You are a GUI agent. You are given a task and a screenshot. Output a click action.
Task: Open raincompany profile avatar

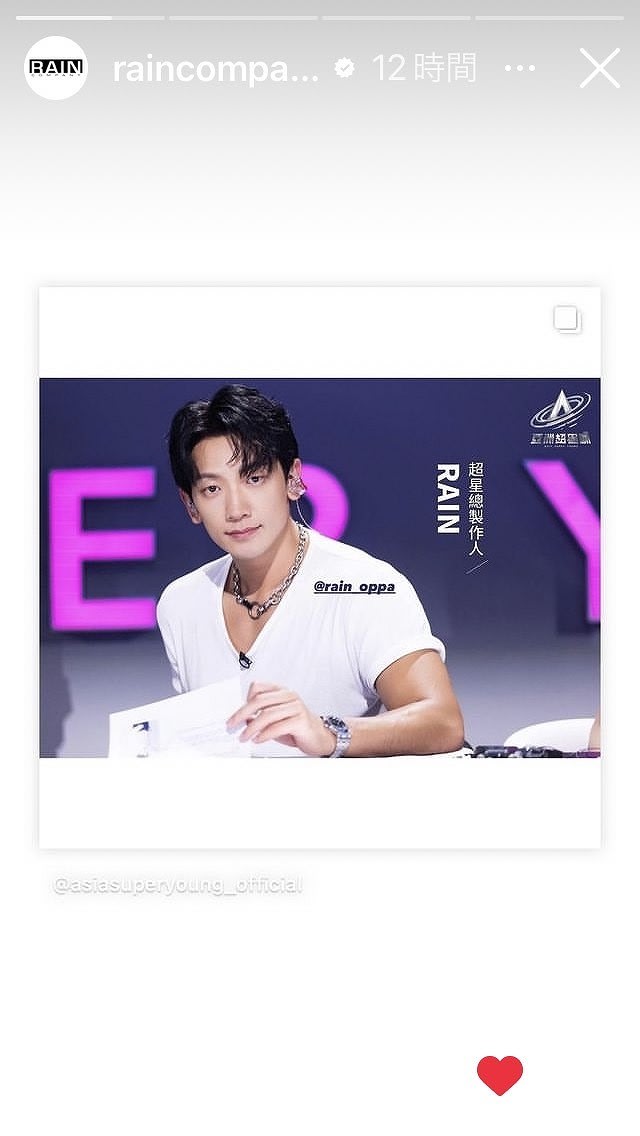tap(56, 68)
